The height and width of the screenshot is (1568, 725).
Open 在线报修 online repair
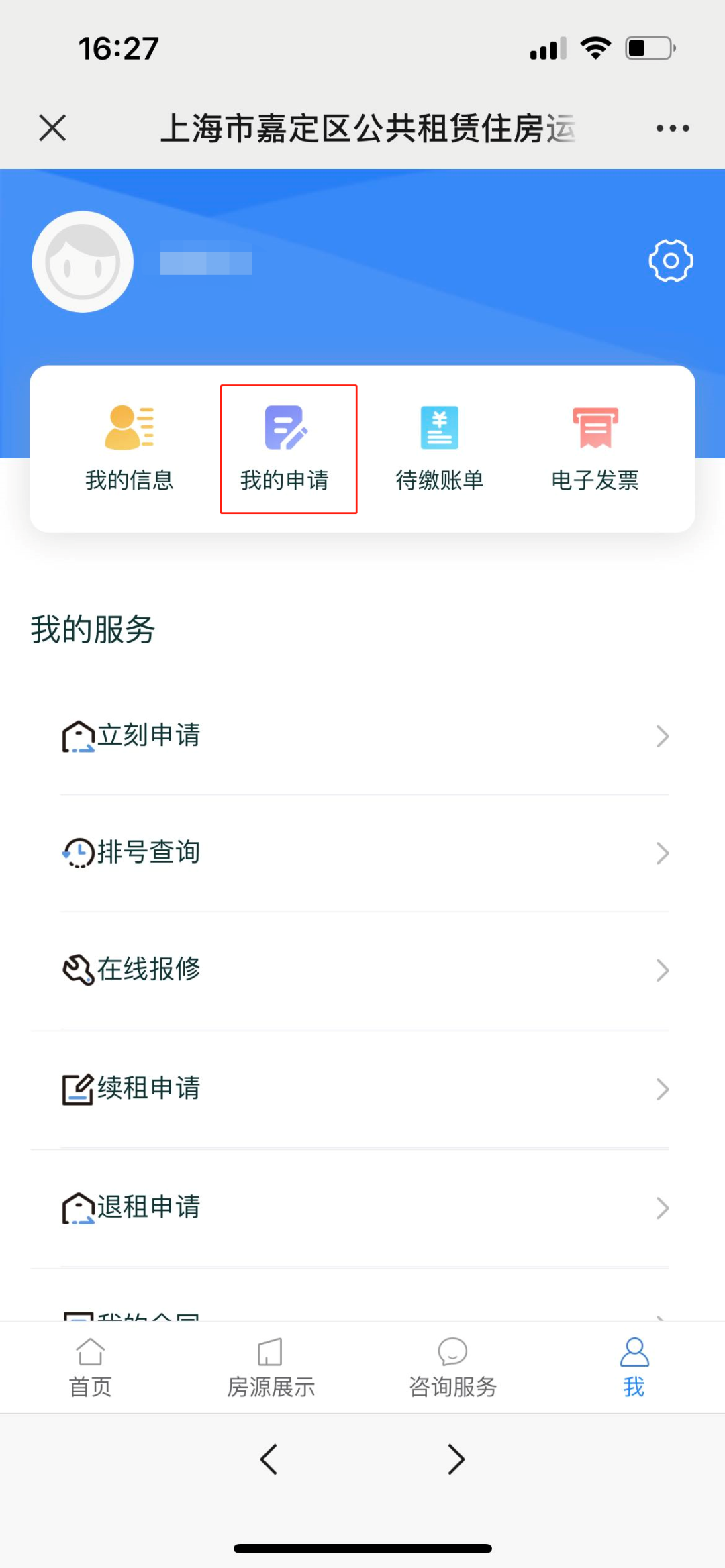362,970
